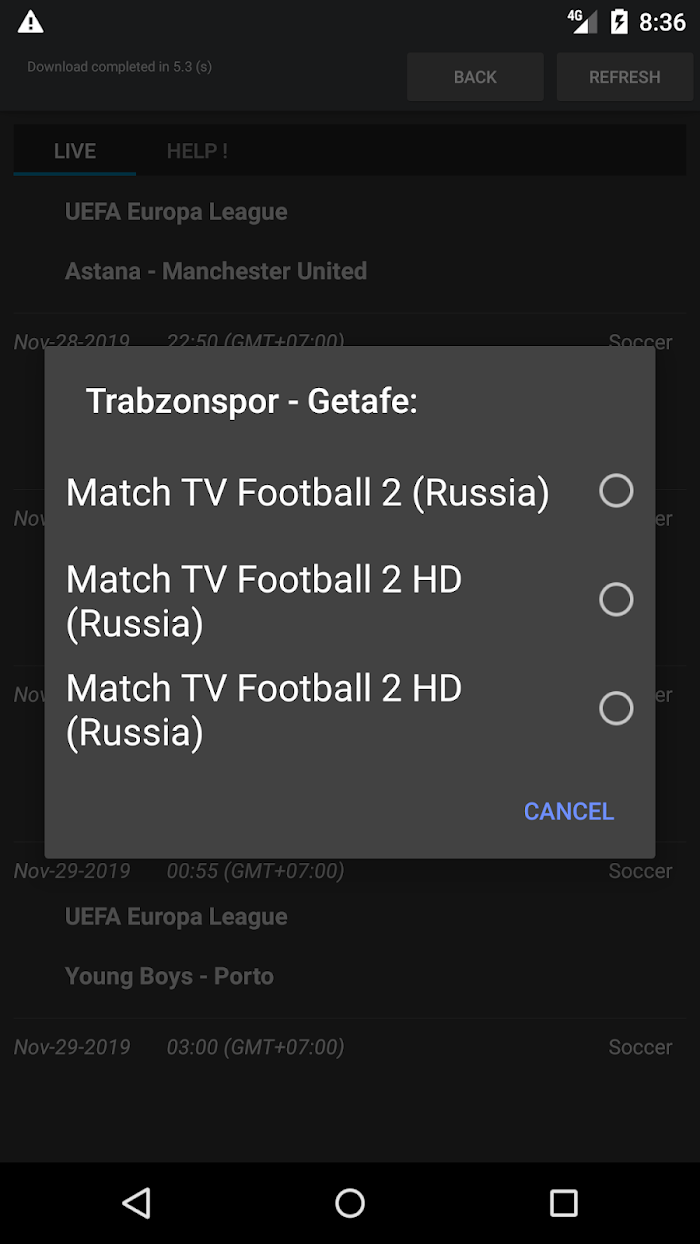
Task: Select Match TV Football 2 (Russia) non-HD option
Action: click(350, 492)
